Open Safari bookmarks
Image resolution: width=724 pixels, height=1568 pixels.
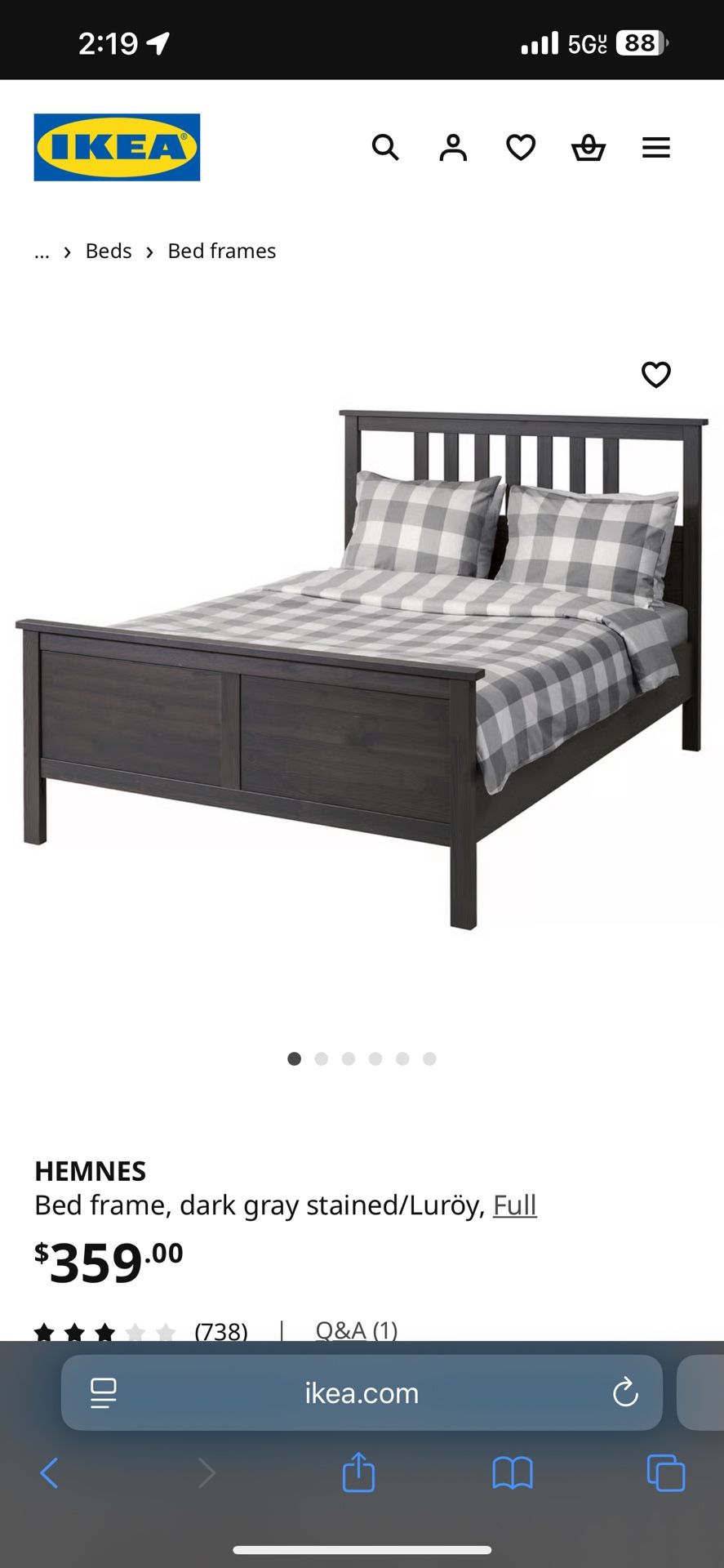click(x=513, y=1473)
